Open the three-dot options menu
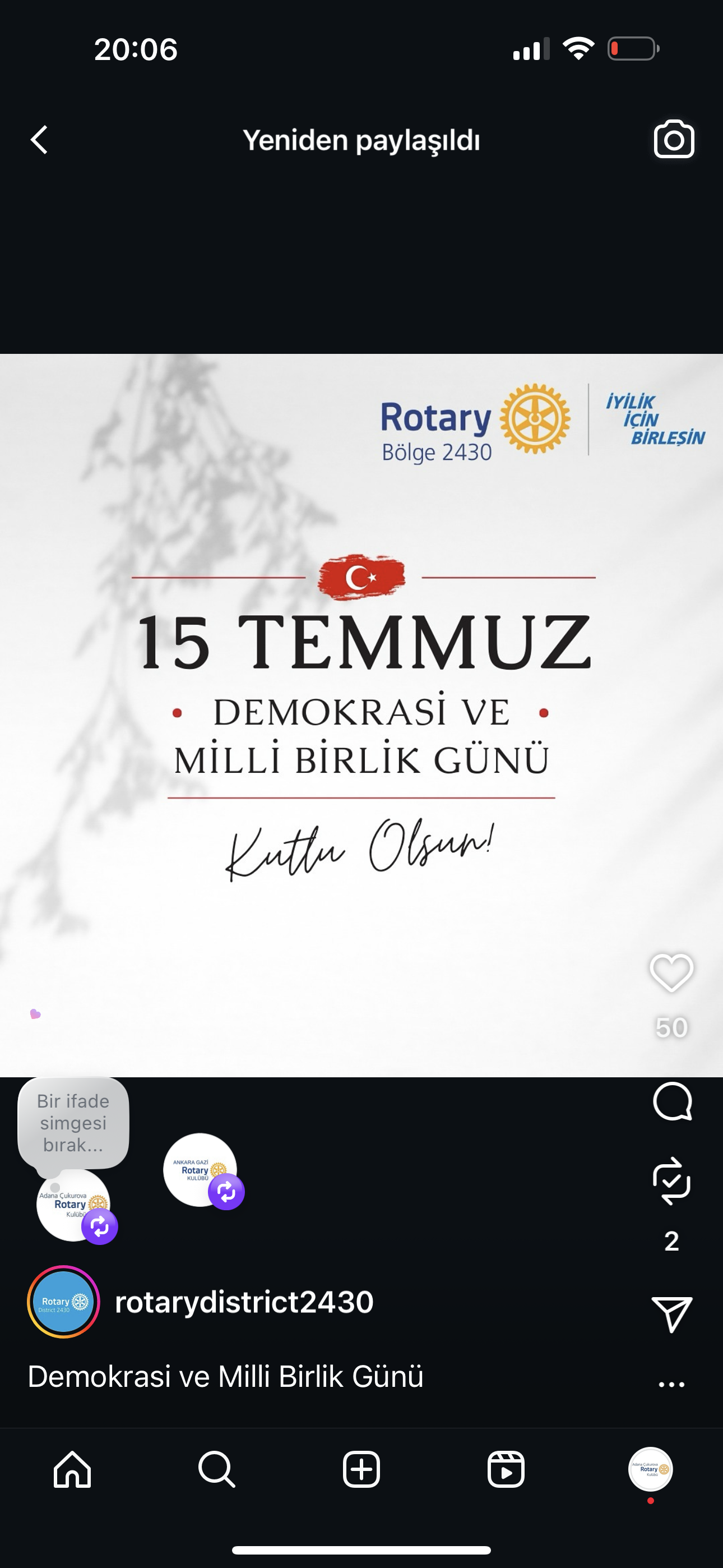This screenshot has height=1568, width=723. point(672,1384)
